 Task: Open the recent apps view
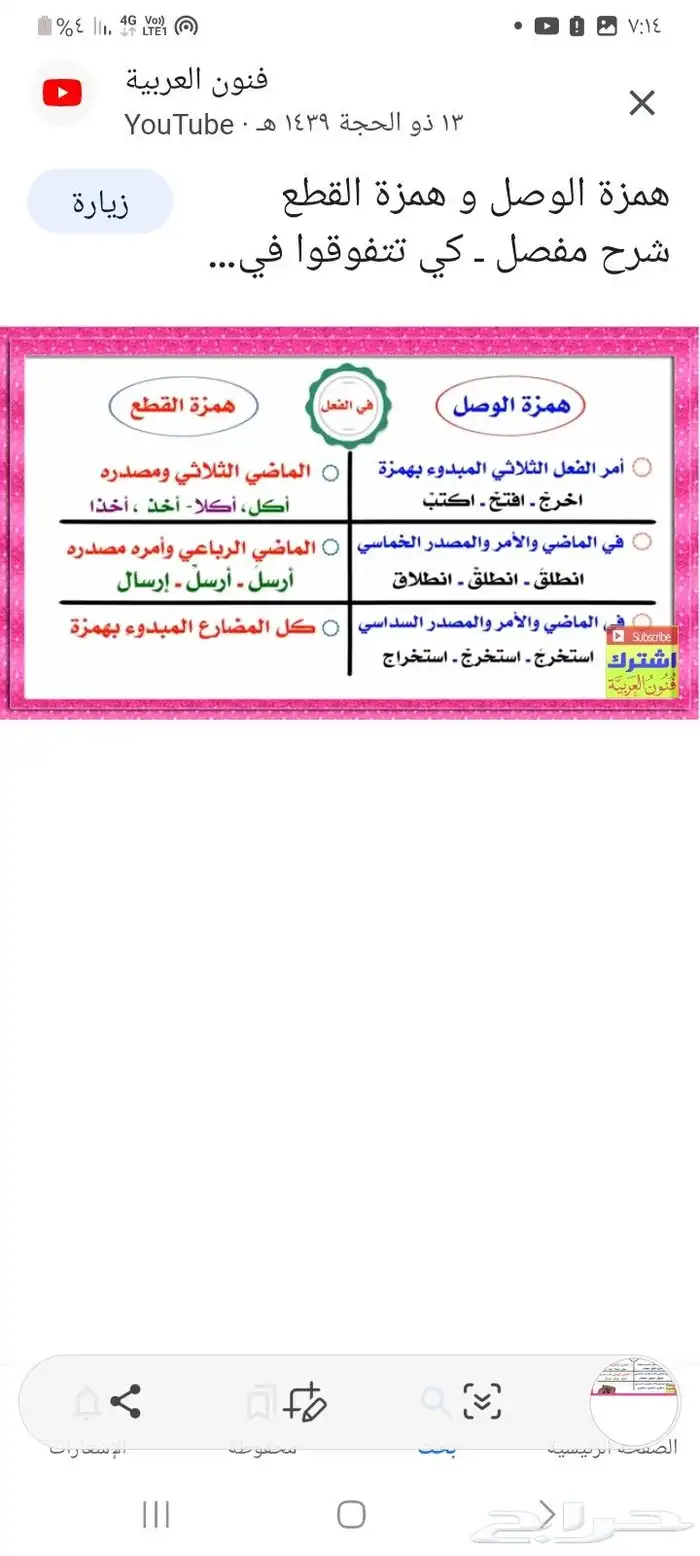(x=156, y=1514)
